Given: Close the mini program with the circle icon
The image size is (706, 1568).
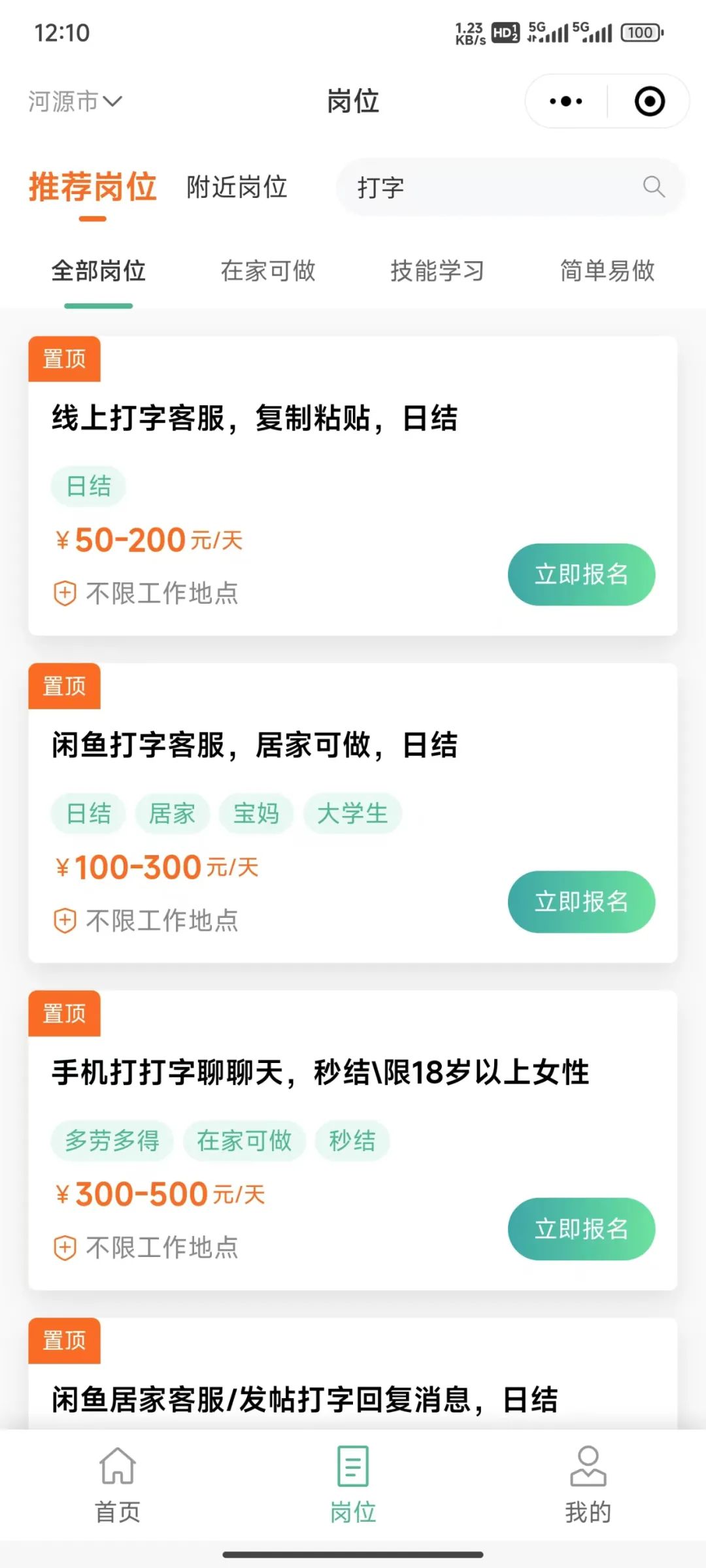Looking at the screenshot, I should (x=650, y=101).
